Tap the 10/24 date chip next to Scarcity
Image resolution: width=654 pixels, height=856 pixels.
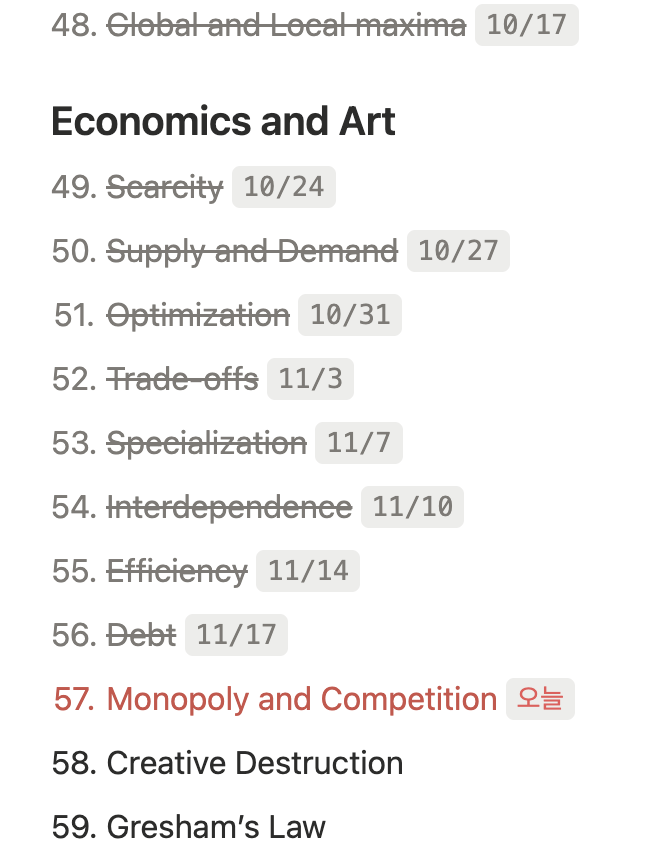tap(283, 187)
